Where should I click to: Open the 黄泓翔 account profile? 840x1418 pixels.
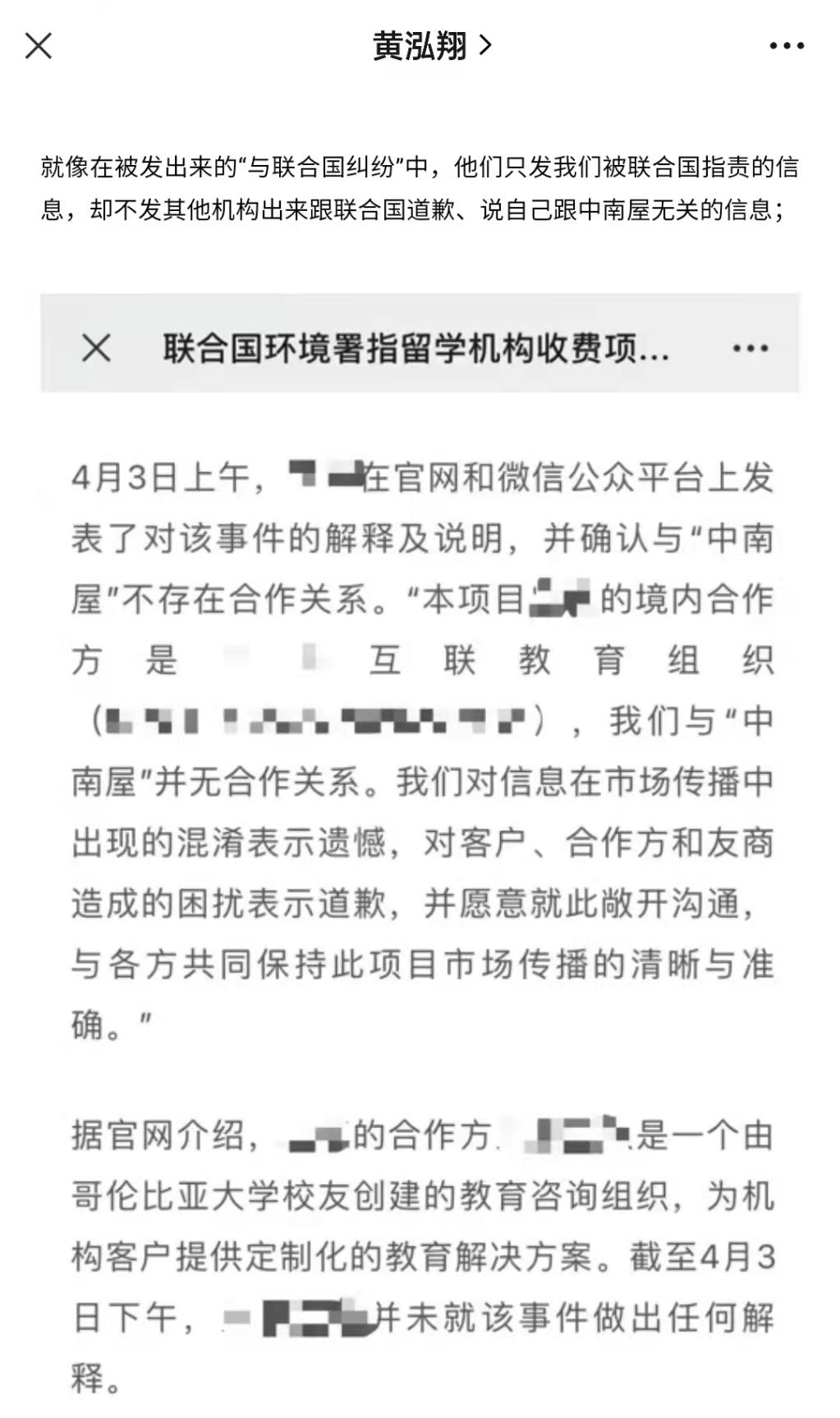pyautogui.click(x=432, y=46)
